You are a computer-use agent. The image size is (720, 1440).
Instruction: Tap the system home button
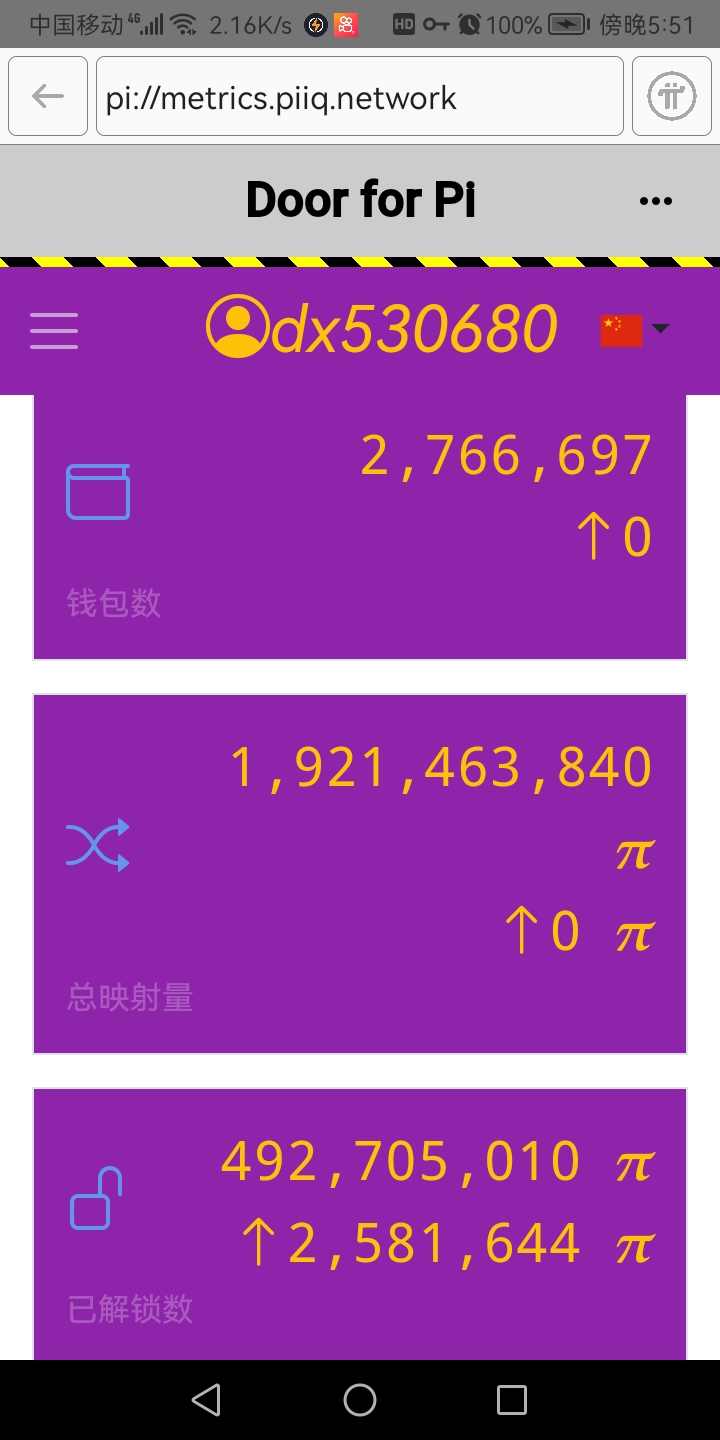[360, 1400]
